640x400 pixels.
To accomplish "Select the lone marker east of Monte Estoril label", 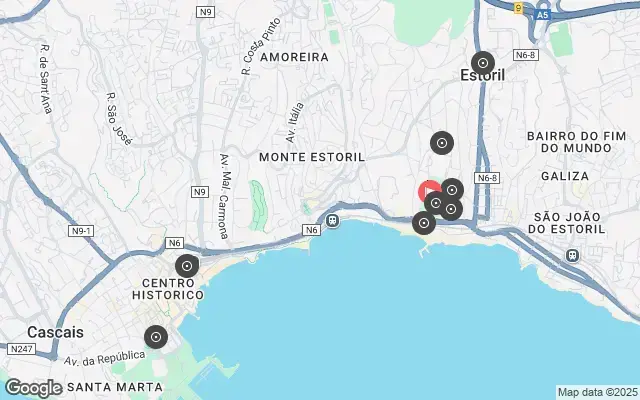I will pyautogui.click(x=441, y=143).
